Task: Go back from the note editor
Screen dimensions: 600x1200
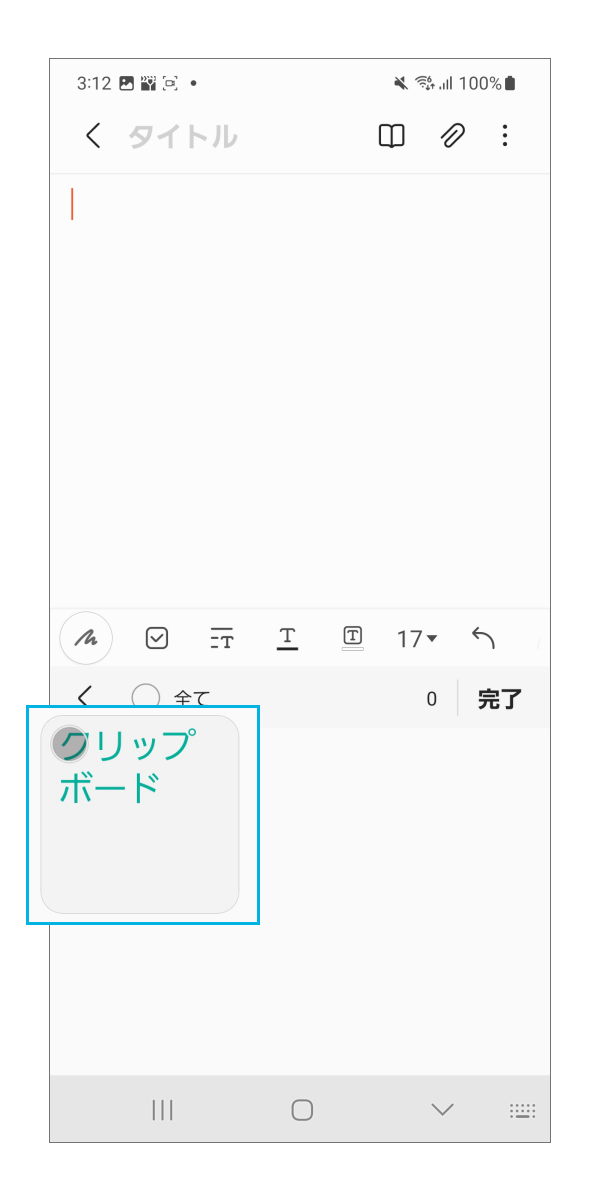Action: pos(93,136)
